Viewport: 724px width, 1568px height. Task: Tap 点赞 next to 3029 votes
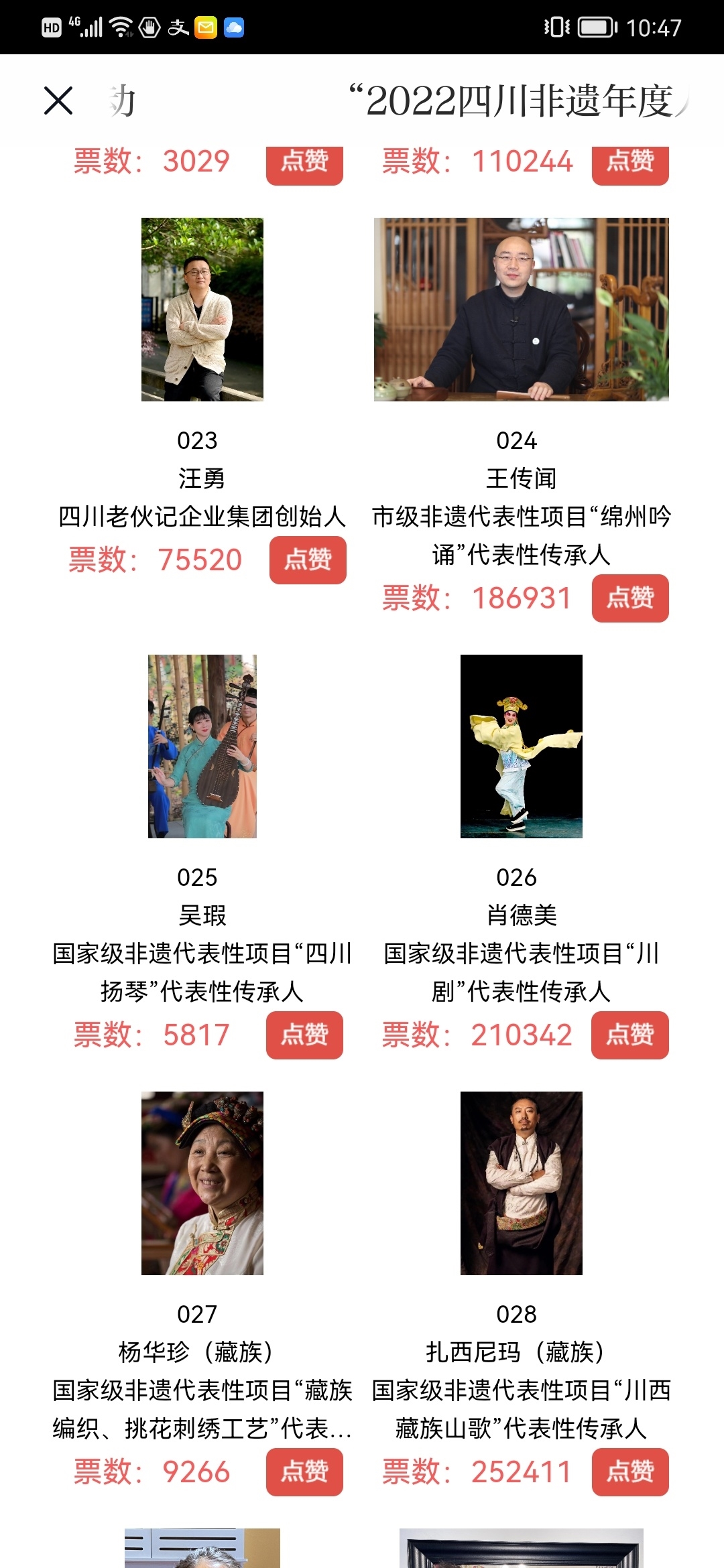pyautogui.click(x=304, y=164)
